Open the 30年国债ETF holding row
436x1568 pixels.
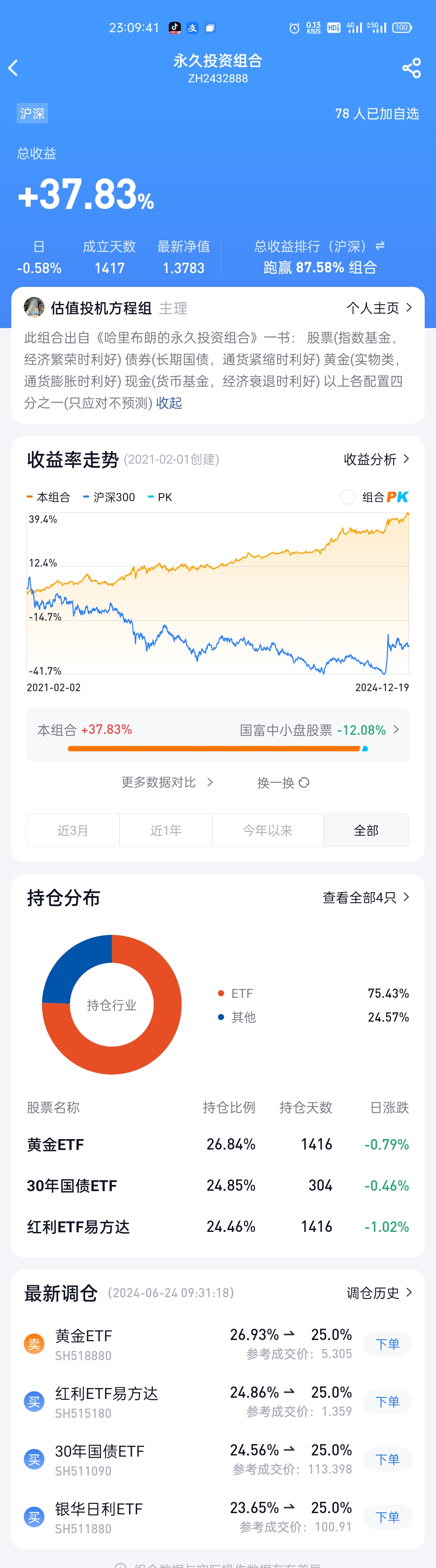[218, 1185]
